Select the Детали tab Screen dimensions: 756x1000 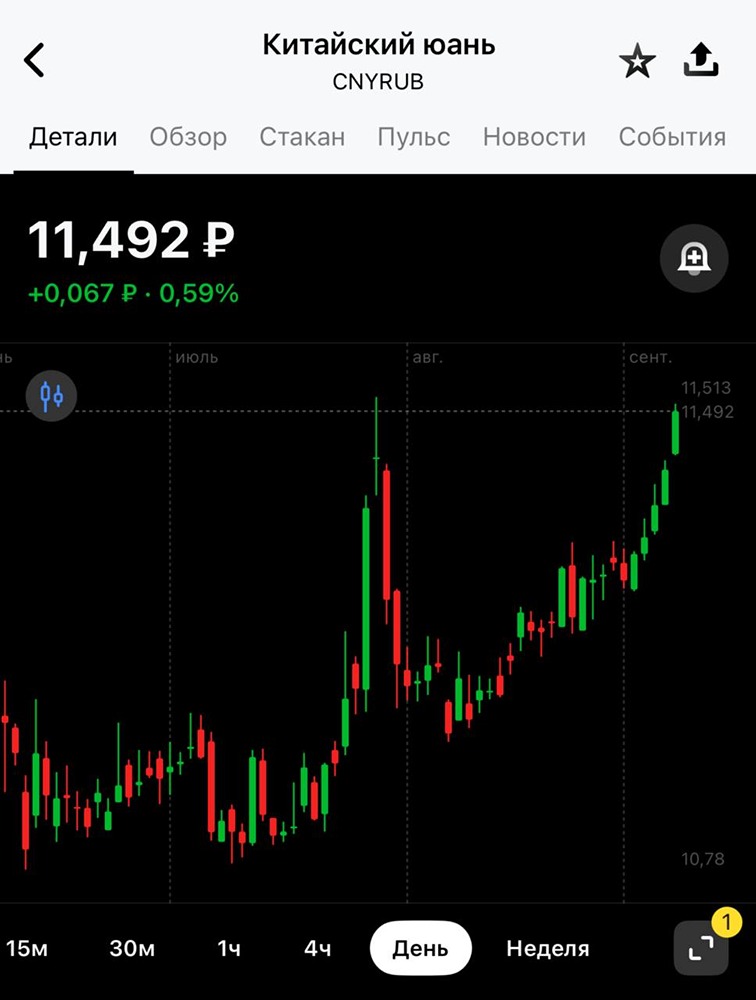(73, 137)
